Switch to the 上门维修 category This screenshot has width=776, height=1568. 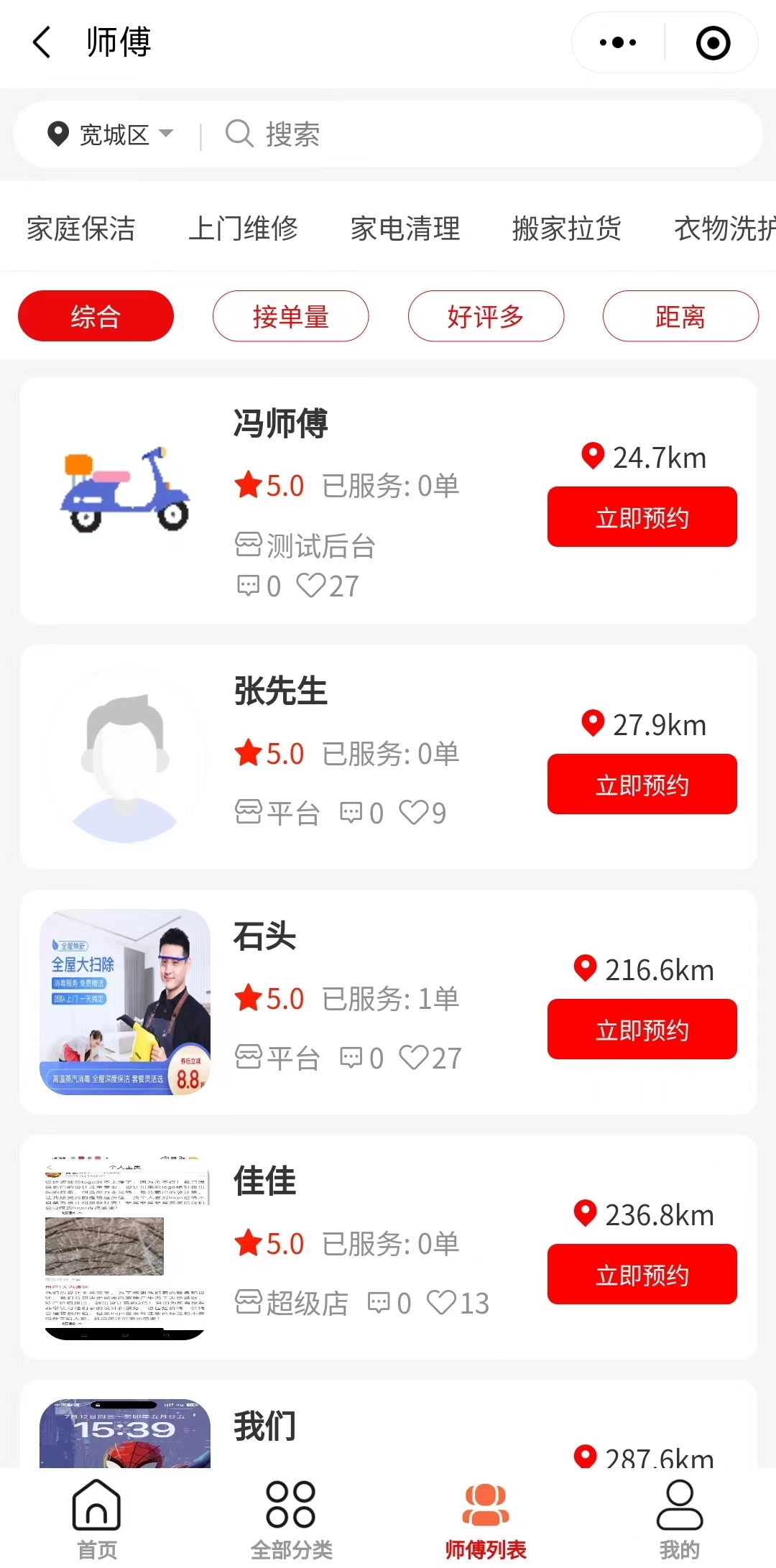click(x=243, y=229)
